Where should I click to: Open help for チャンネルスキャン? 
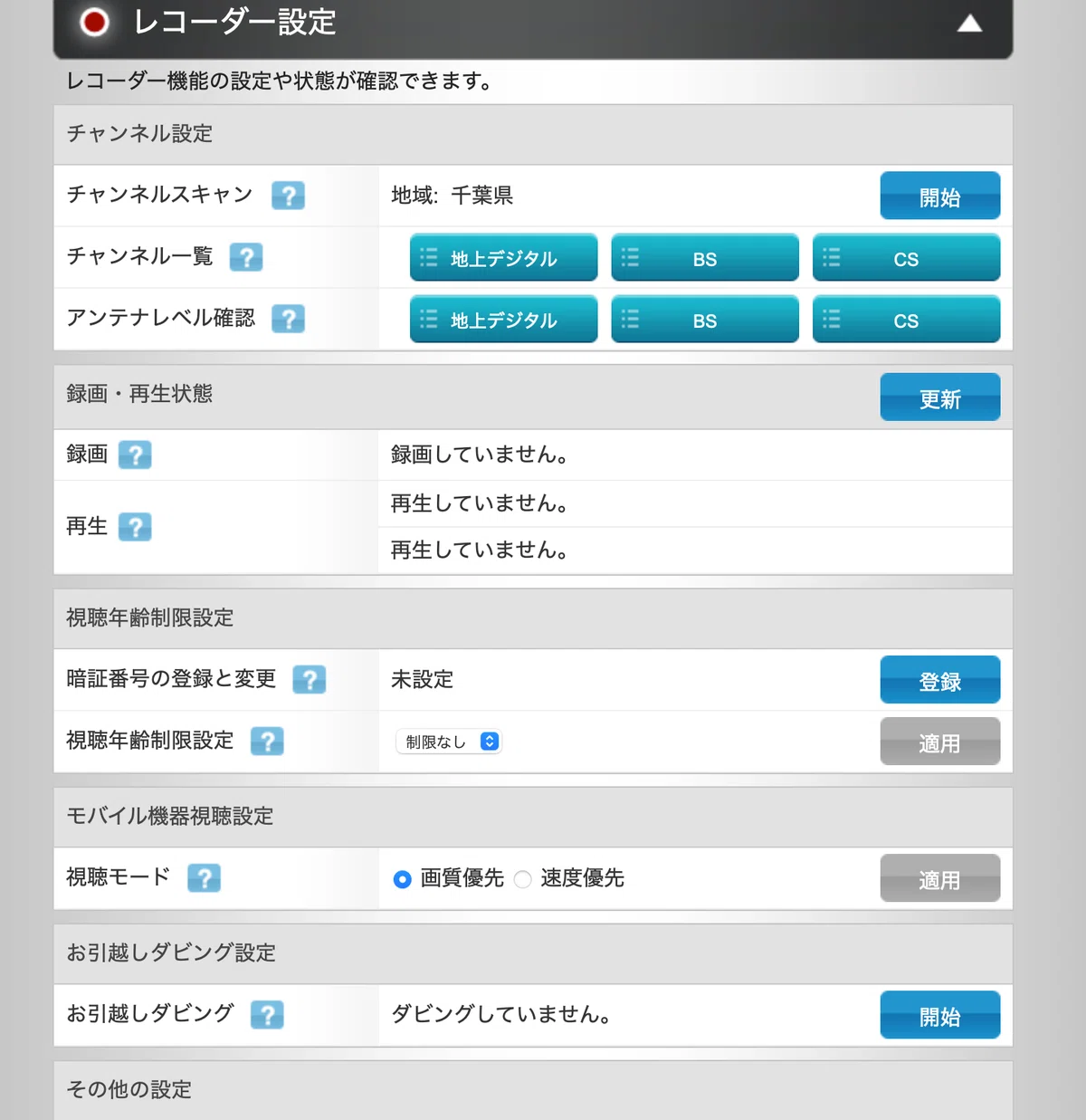288,196
